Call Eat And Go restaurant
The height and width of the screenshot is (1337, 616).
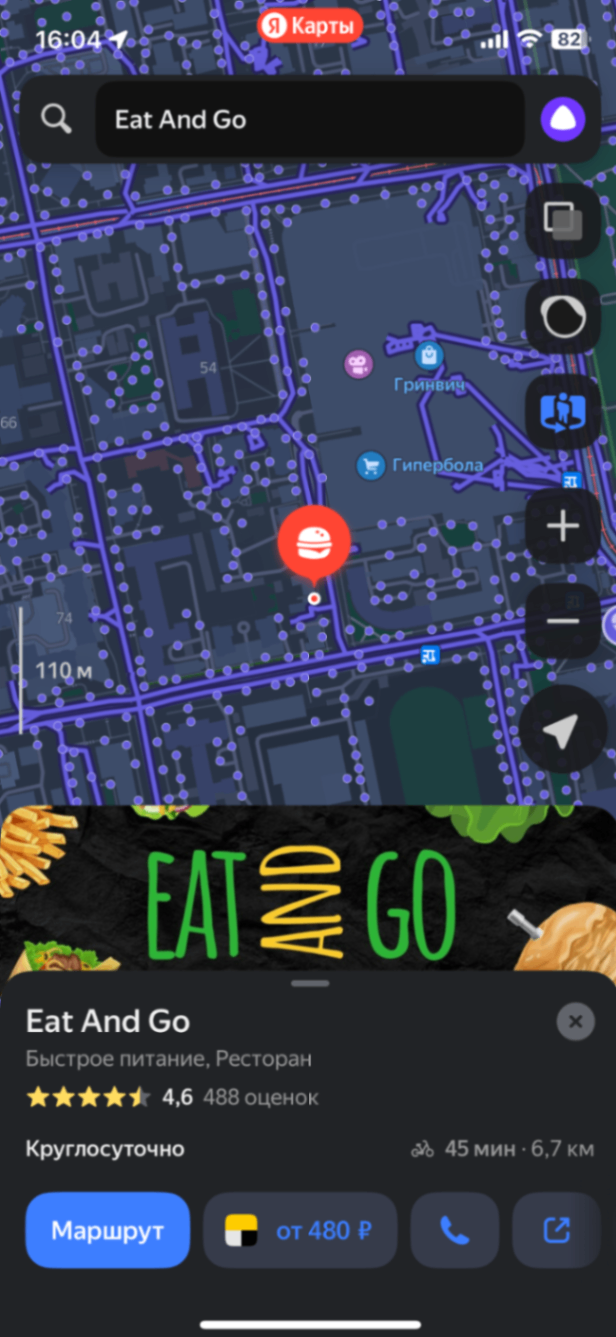(x=455, y=1230)
